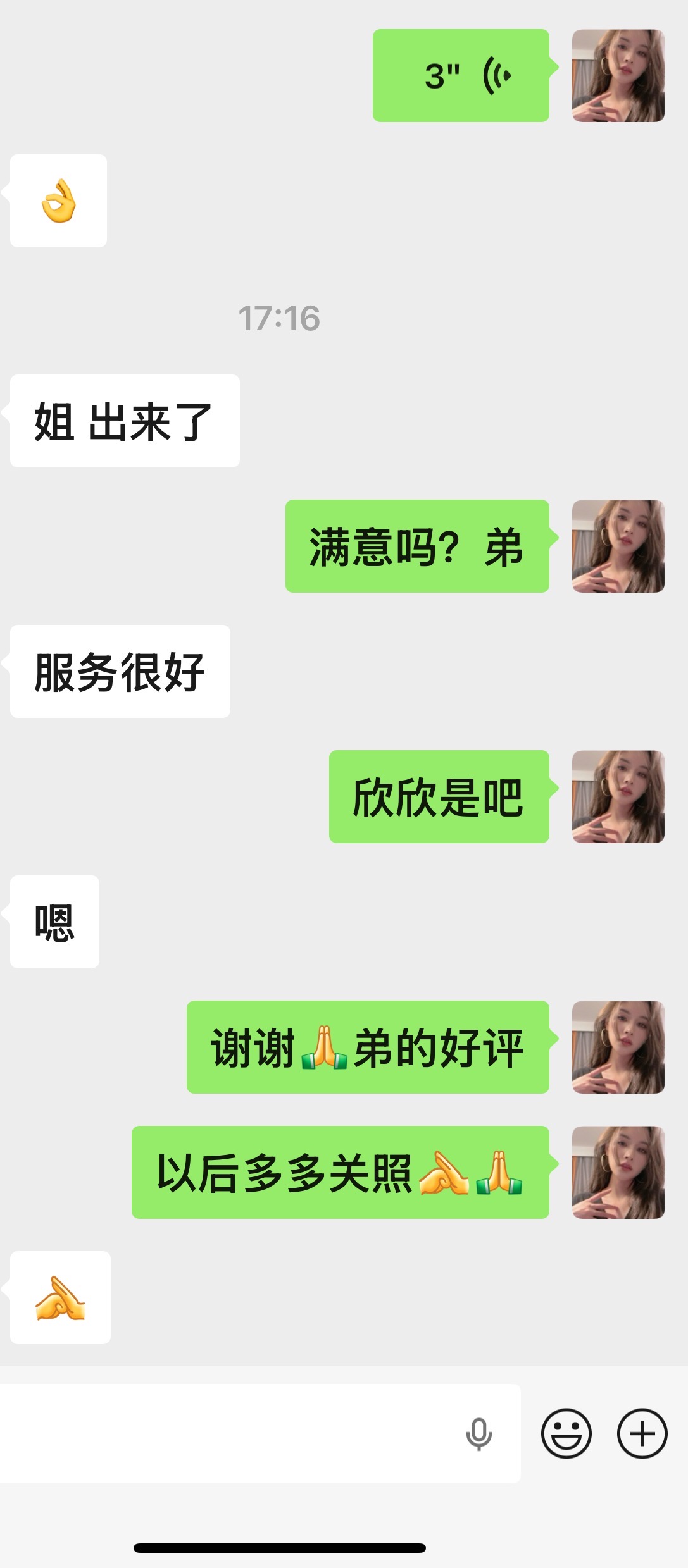Image resolution: width=688 pixels, height=1568 pixels.
Task: Play the 3-second voice message
Action: (x=461, y=76)
